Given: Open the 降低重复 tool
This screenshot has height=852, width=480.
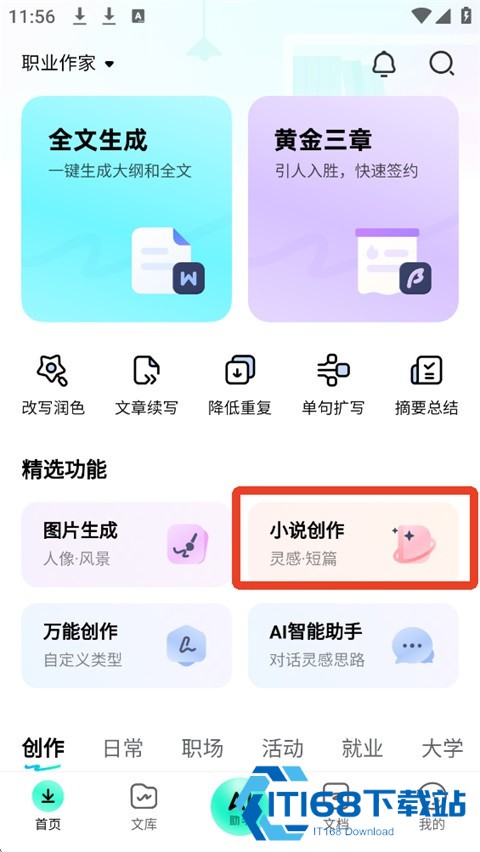Looking at the screenshot, I should (x=240, y=385).
